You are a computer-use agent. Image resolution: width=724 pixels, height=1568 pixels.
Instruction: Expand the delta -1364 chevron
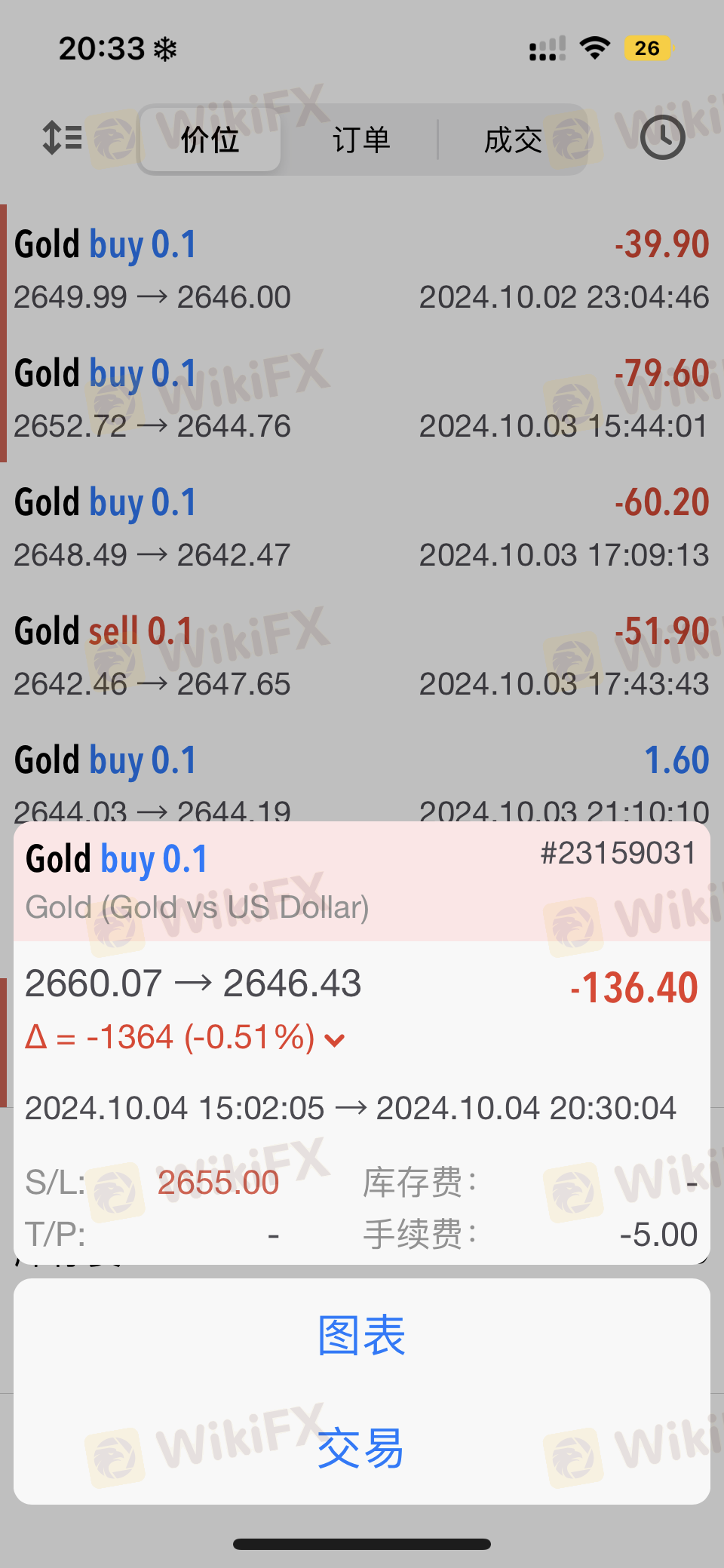tap(335, 1040)
